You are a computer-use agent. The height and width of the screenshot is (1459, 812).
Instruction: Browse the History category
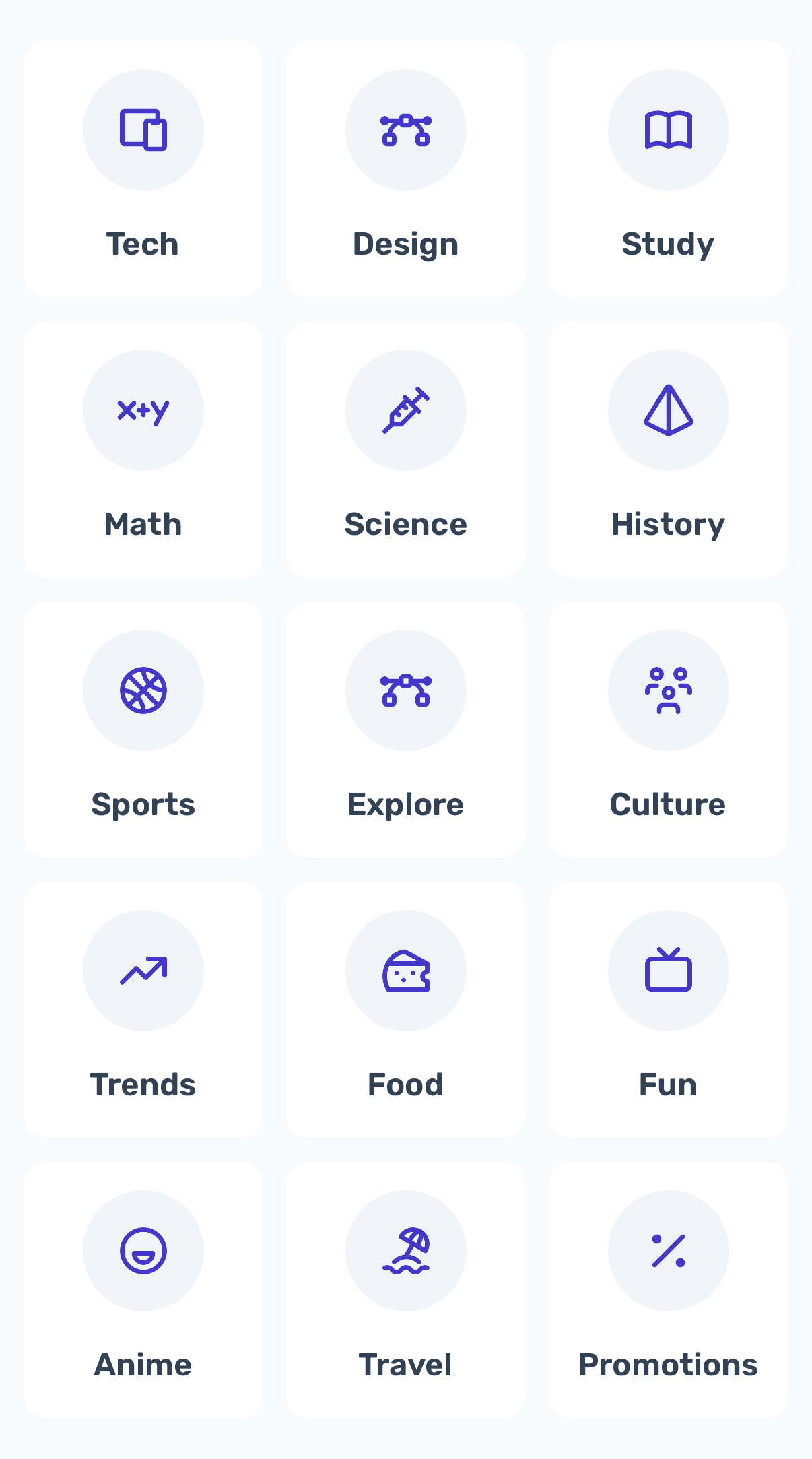pos(668,449)
